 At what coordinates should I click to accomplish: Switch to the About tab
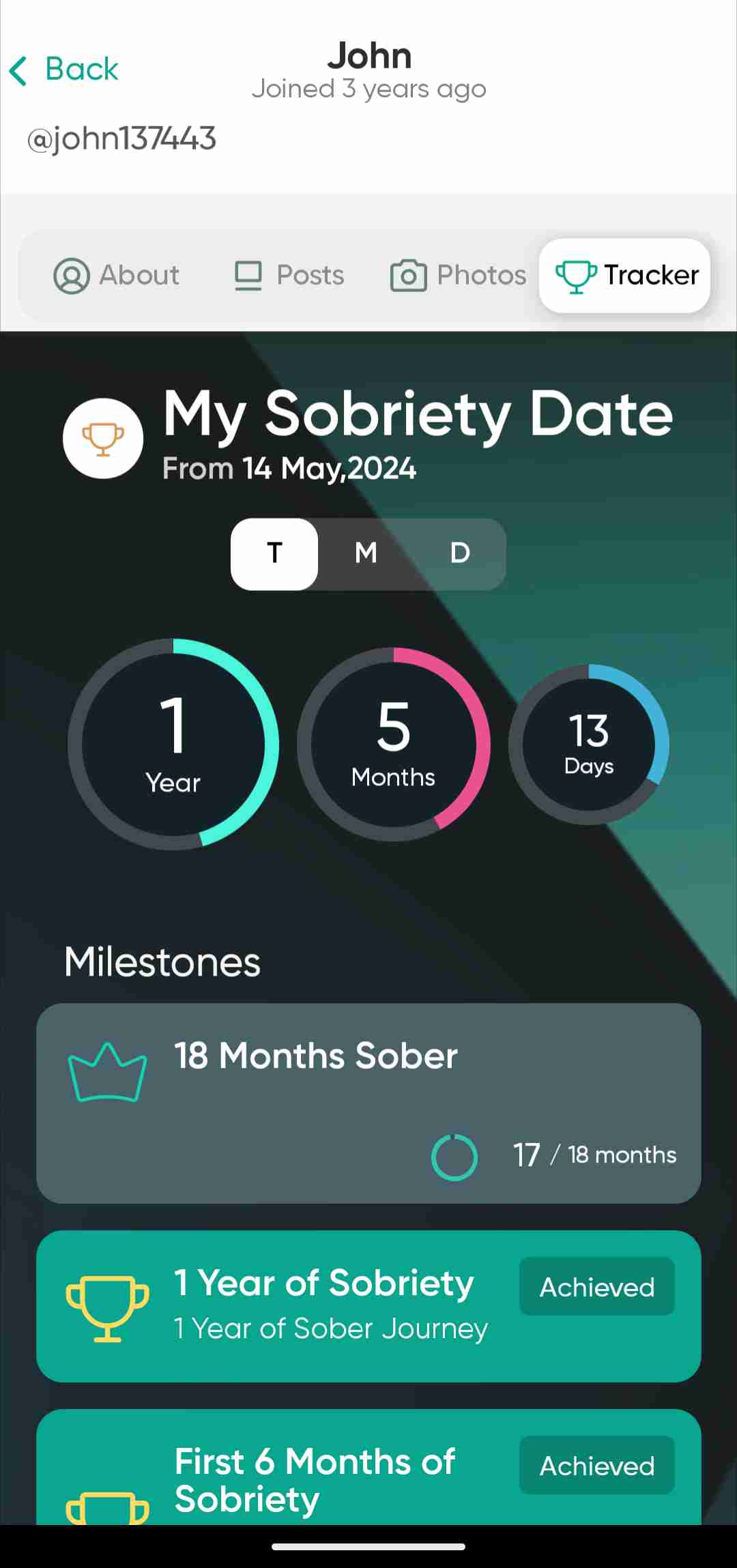(x=117, y=276)
